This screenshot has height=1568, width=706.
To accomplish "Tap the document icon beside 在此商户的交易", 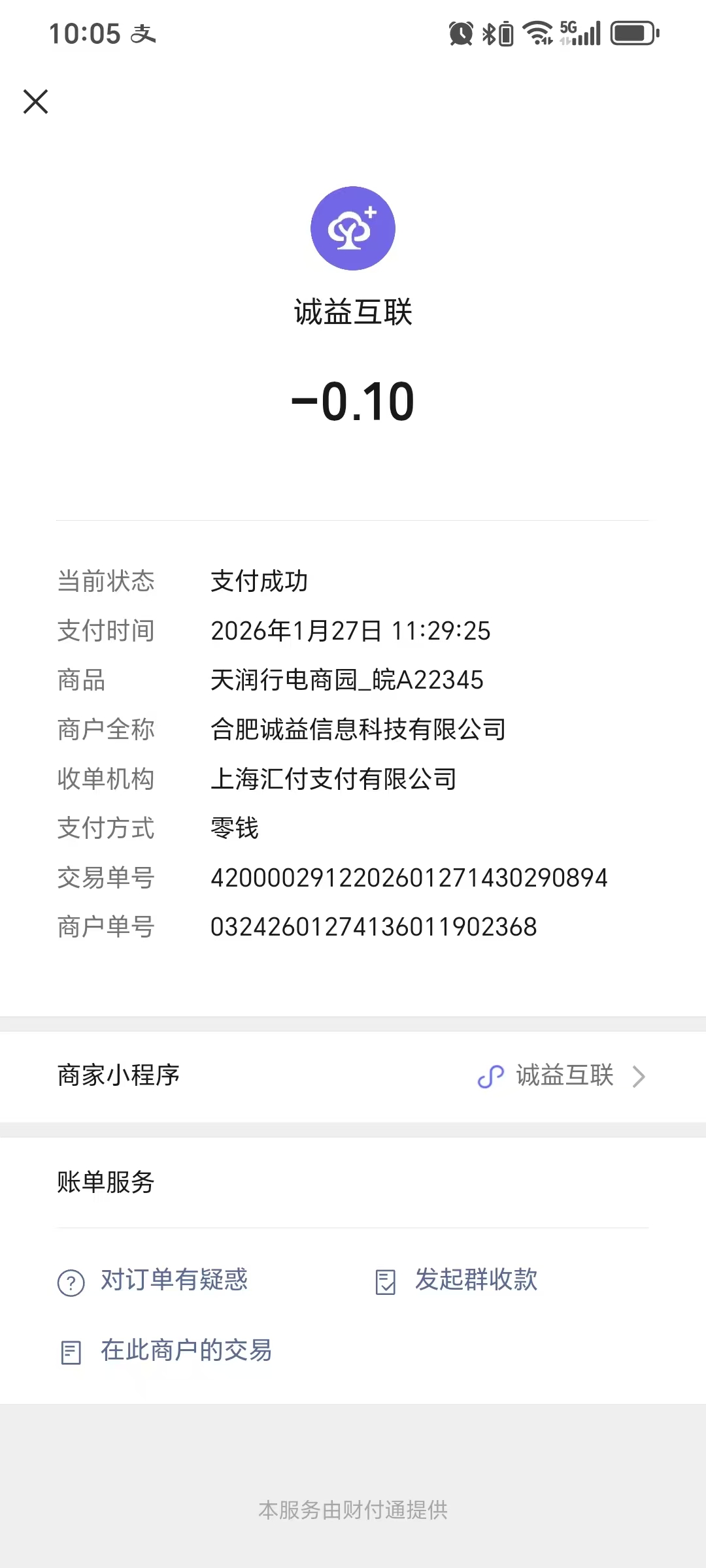I will coord(70,1350).
